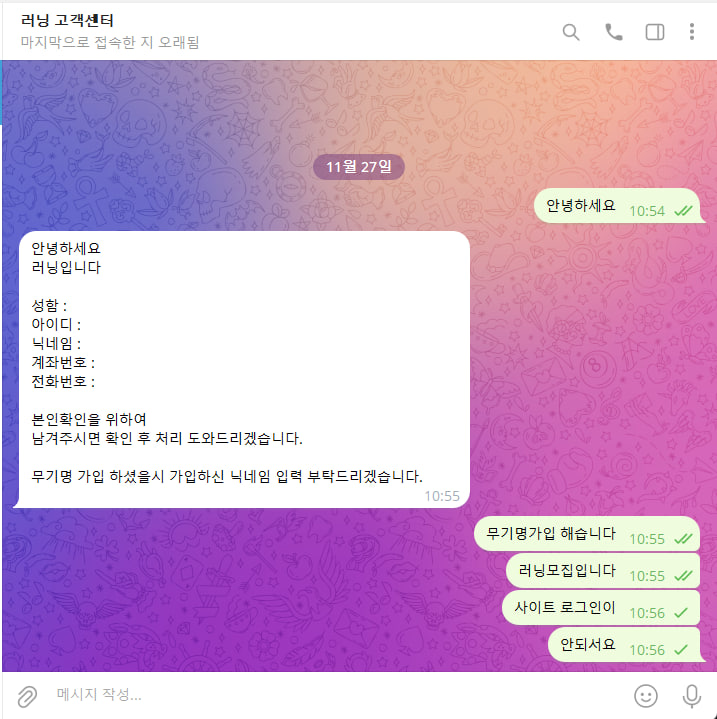
Task: Attach a file with paperclip icon
Action: [27, 695]
